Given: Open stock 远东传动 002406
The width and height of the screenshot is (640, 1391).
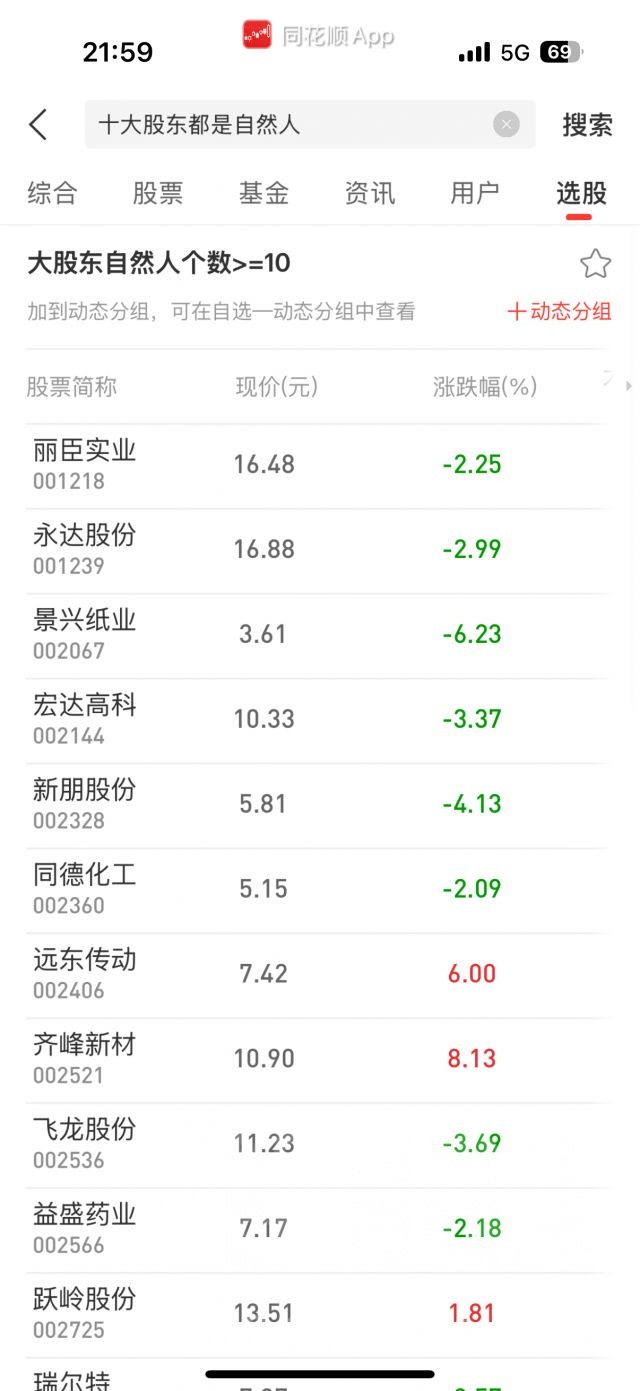Looking at the screenshot, I should 85,974.
